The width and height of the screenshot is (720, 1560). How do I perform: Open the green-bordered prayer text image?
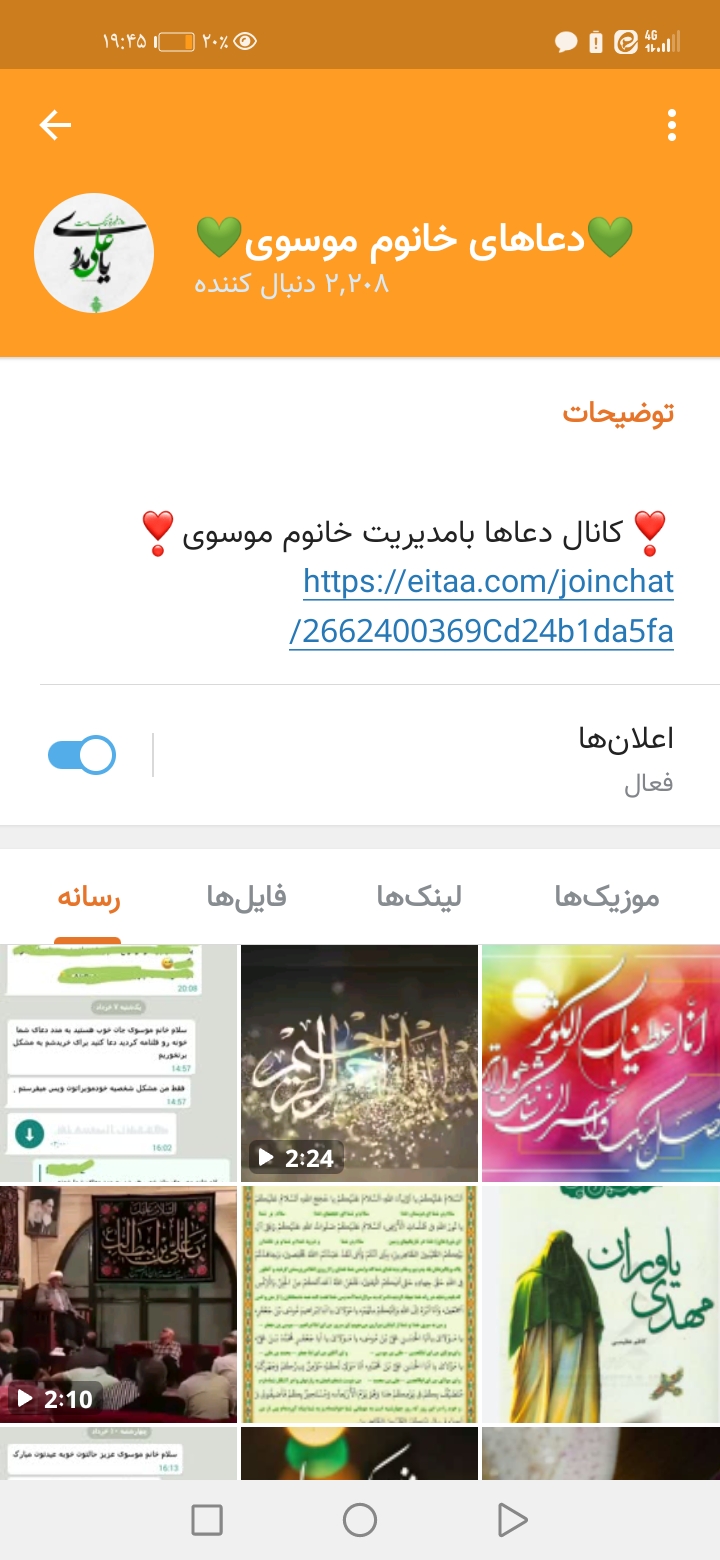360,1303
